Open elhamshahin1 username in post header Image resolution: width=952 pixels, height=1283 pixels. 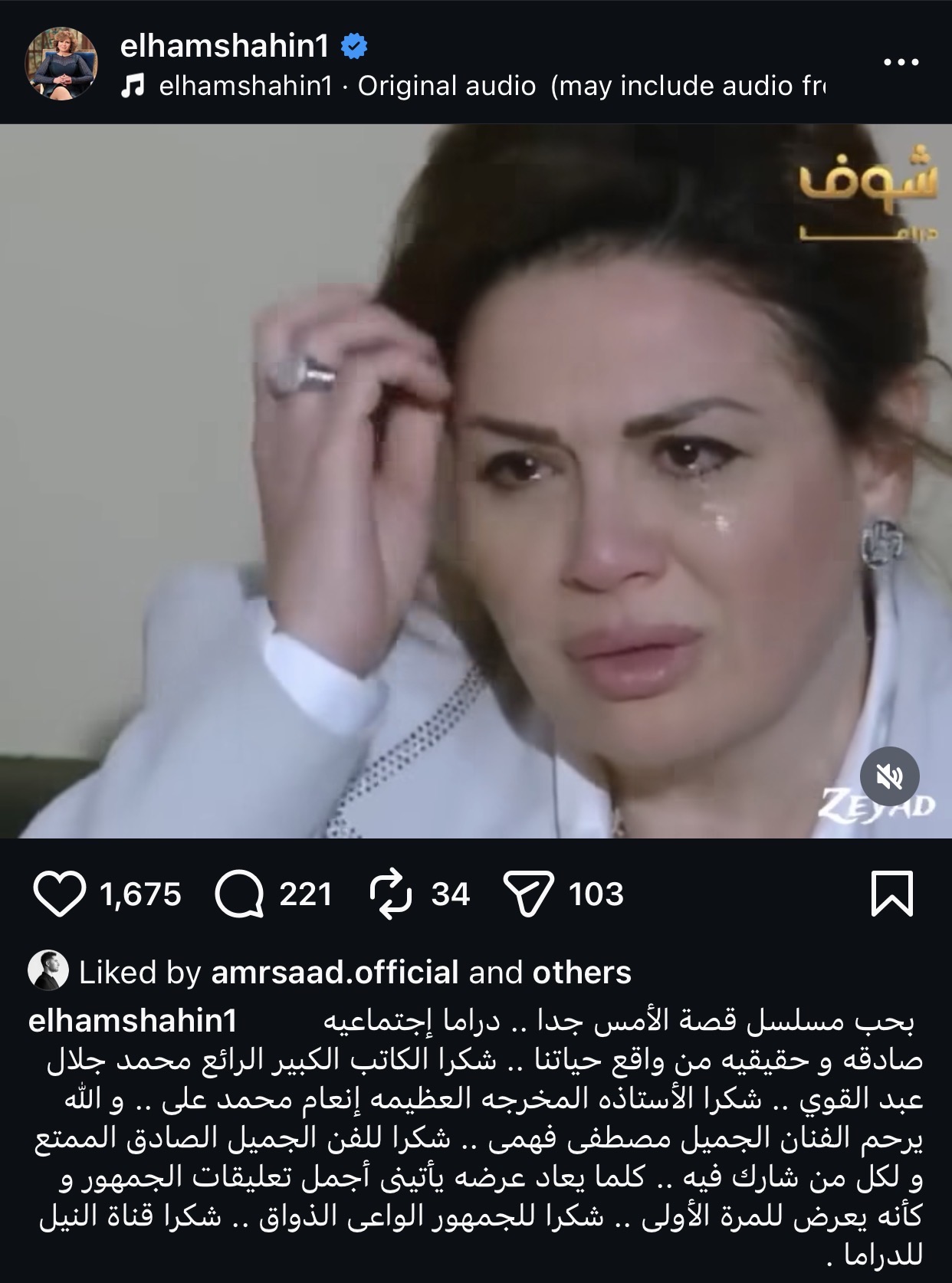pyautogui.click(x=224, y=47)
